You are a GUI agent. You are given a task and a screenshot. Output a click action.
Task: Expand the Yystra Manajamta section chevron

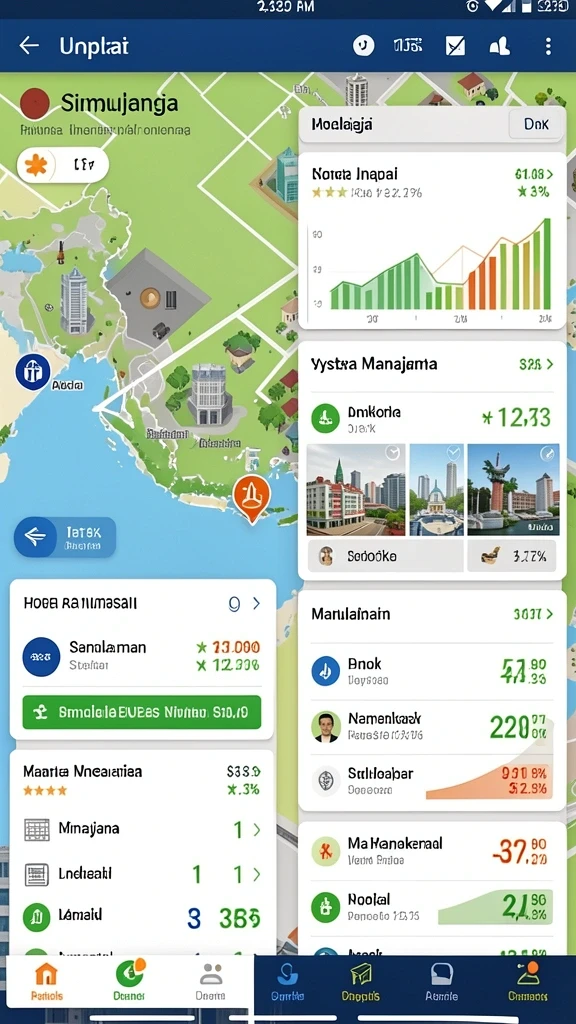tap(549, 364)
